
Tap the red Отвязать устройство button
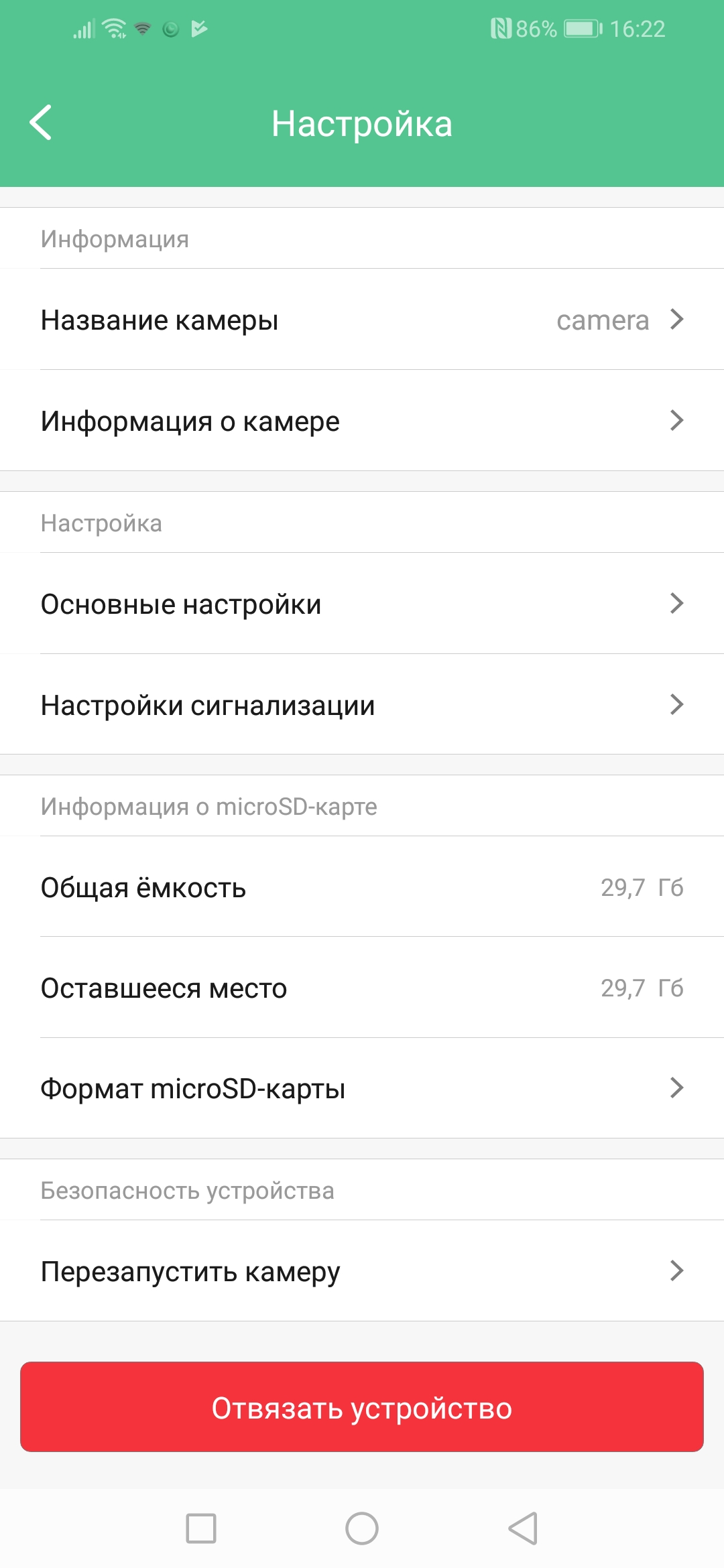pos(362,1407)
